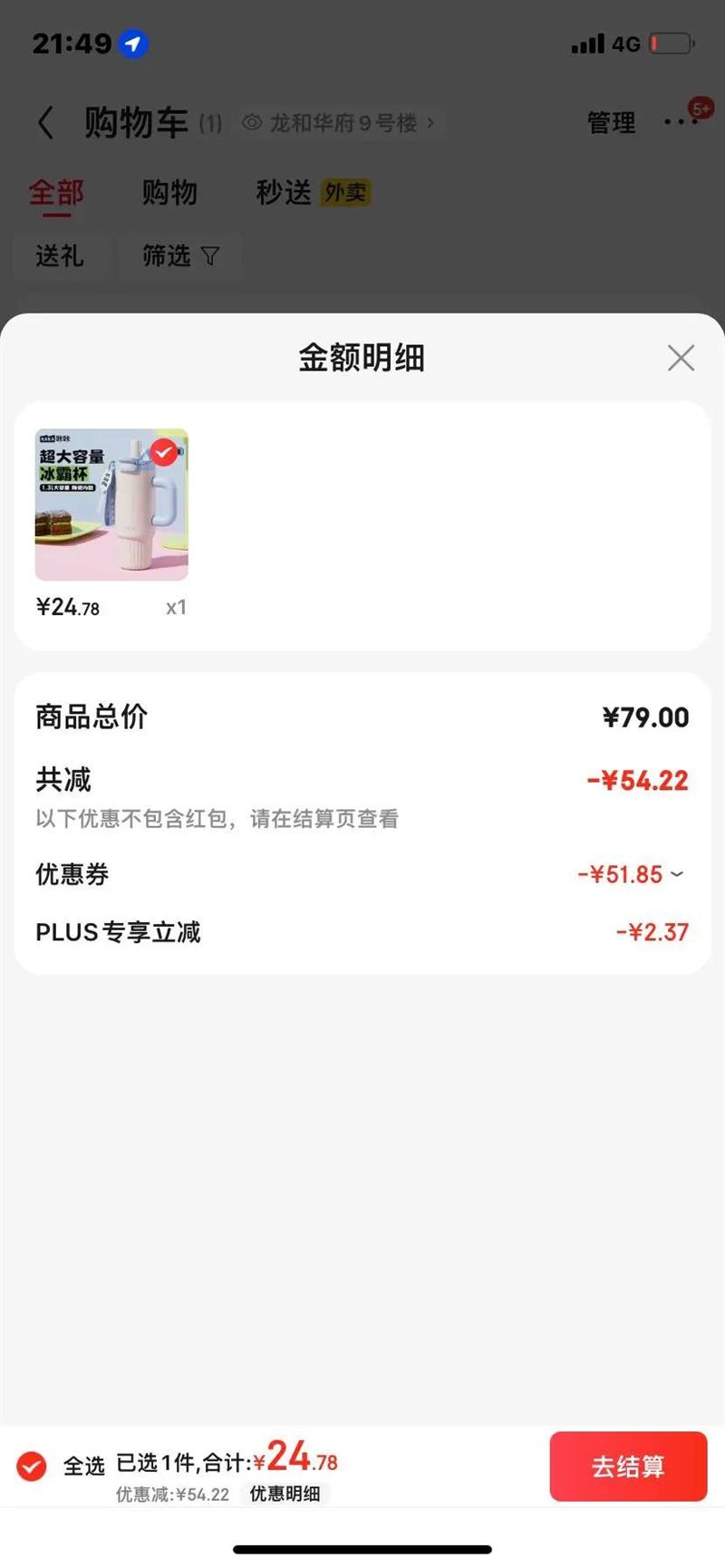Tap 去结算 to check out
The width and height of the screenshot is (725, 1568).
click(628, 1467)
